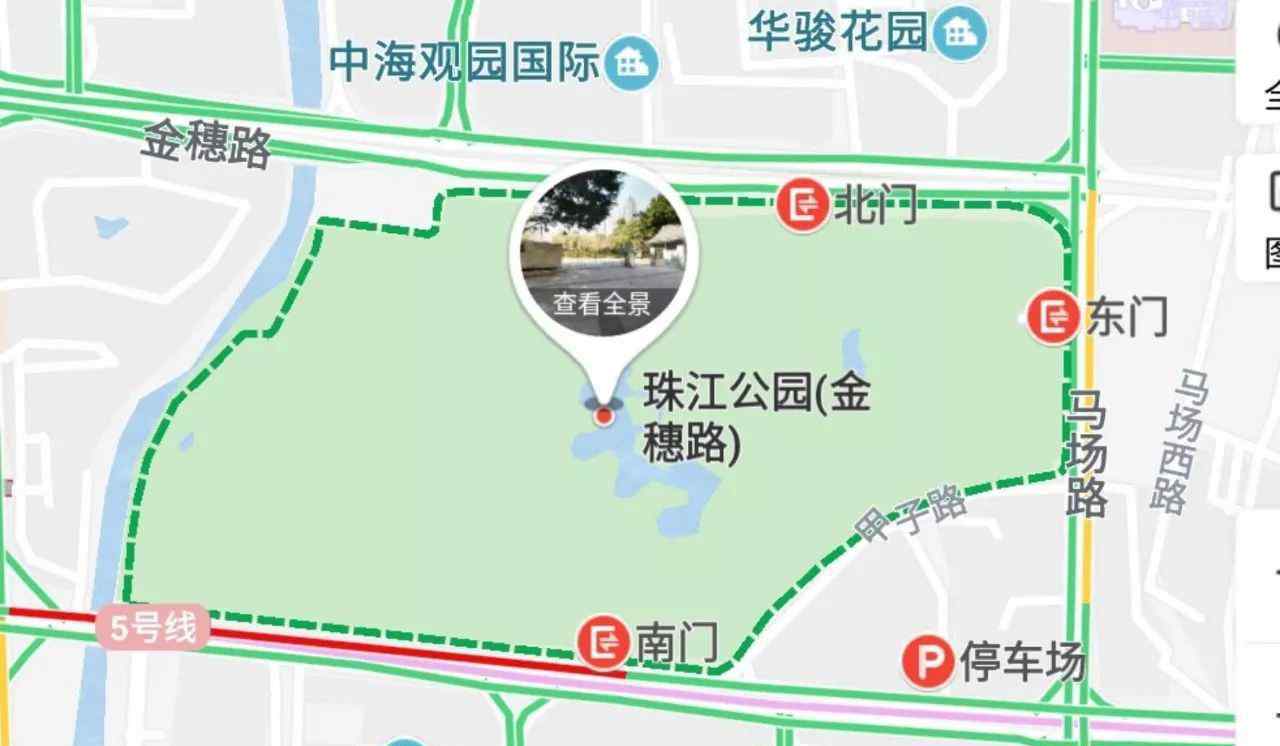This screenshot has width=1280, height=746.
Task: Select the 南门 entrance marker
Action: point(605,642)
